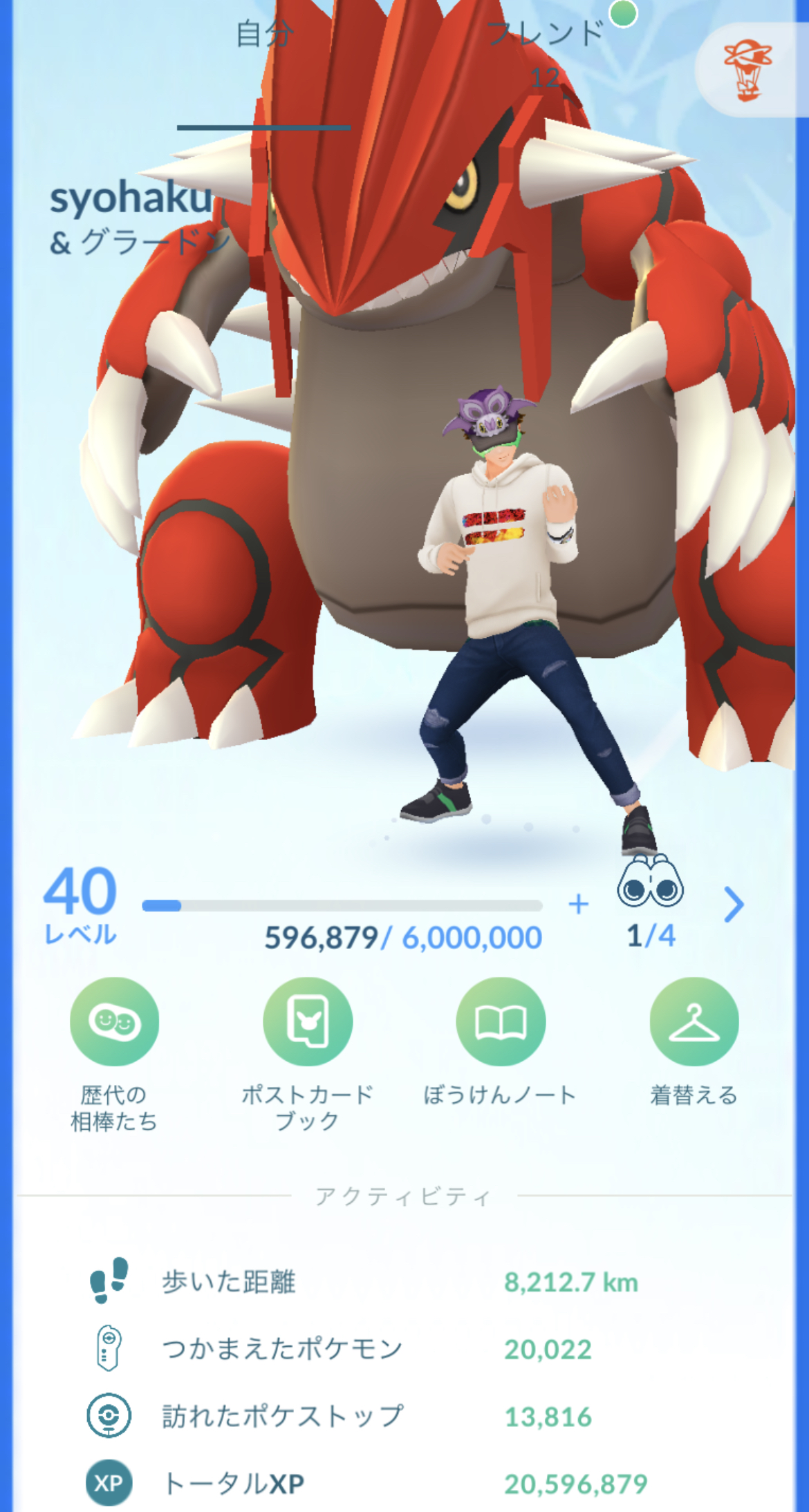Tap the right chevron next to 1/4
809x1512 pixels.
tap(734, 905)
